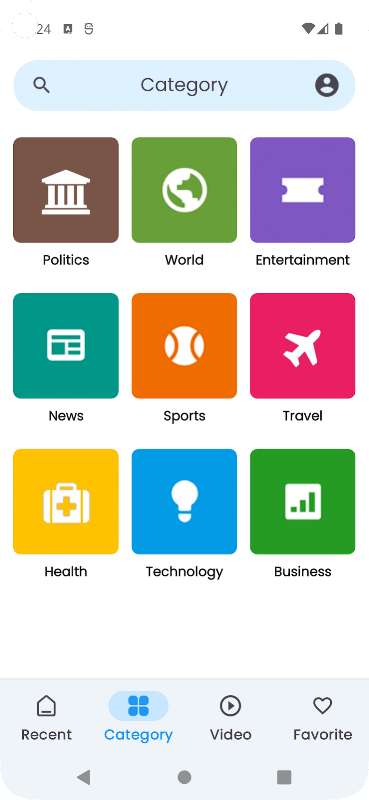
Task: Switch to the Recent tab
Action: click(46, 718)
